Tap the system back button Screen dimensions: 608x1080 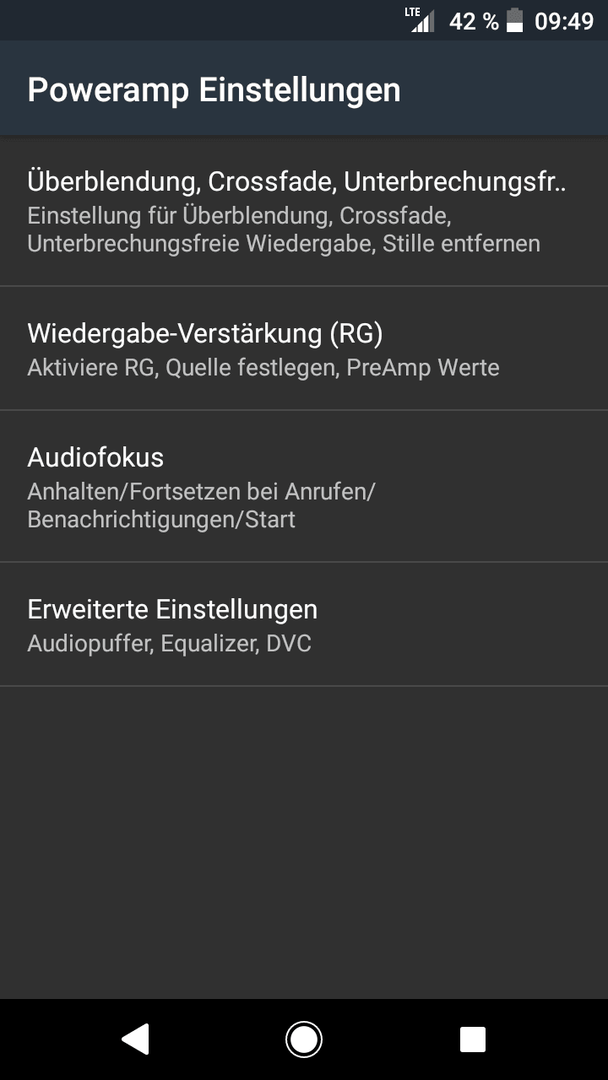[x=136, y=1039]
